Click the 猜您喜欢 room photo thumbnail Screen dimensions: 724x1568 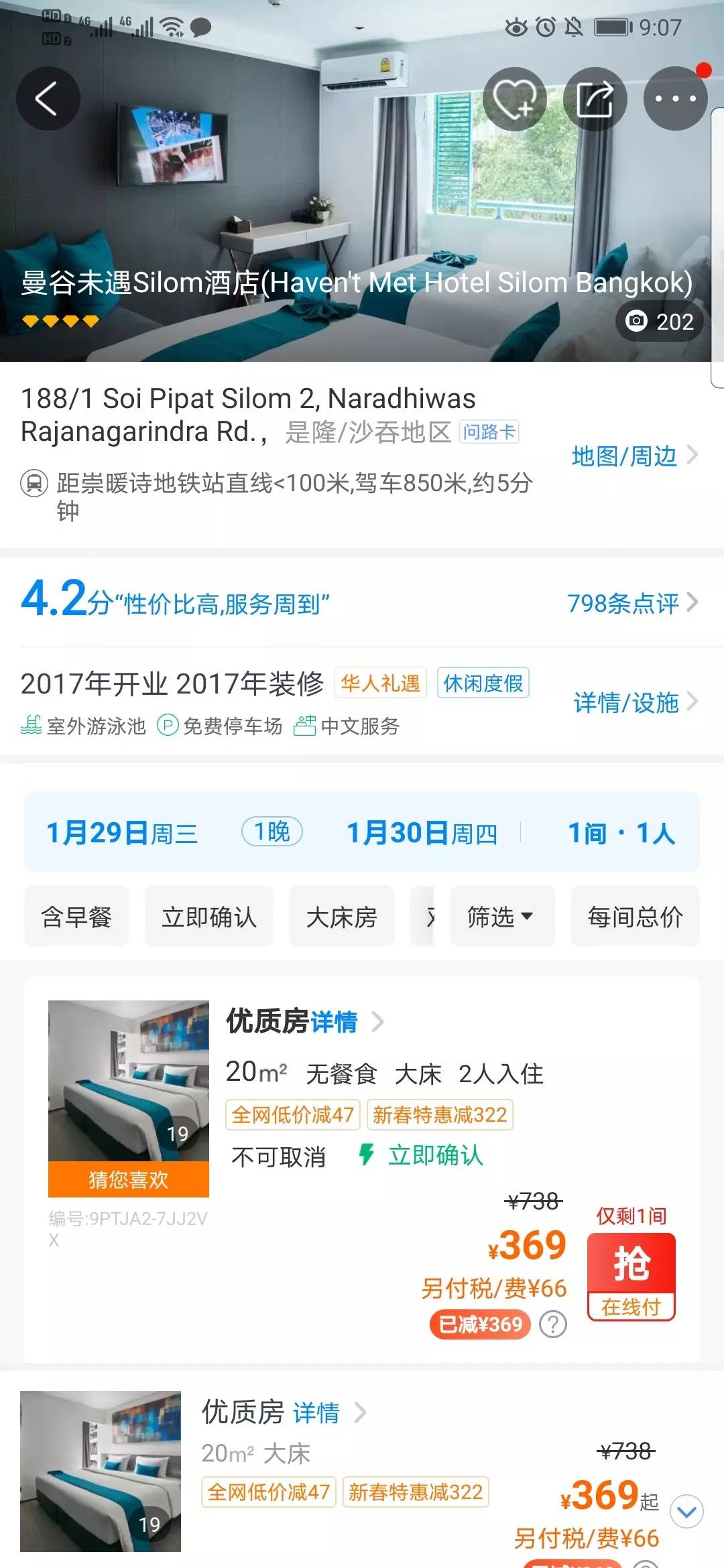tap(127, 1086)
